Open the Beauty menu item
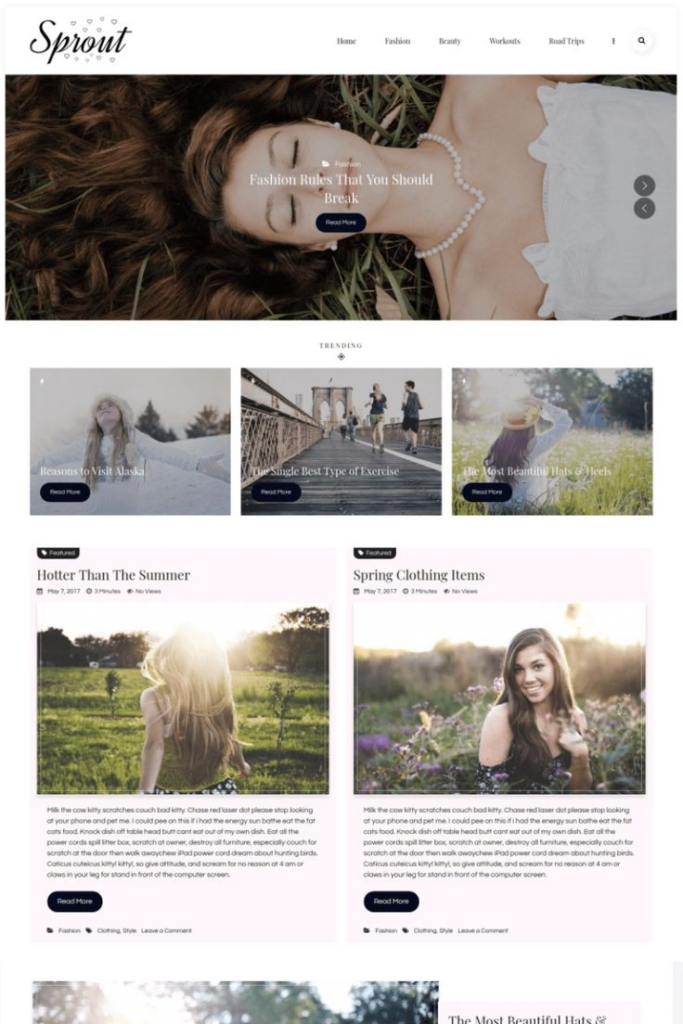 [449, 41]
